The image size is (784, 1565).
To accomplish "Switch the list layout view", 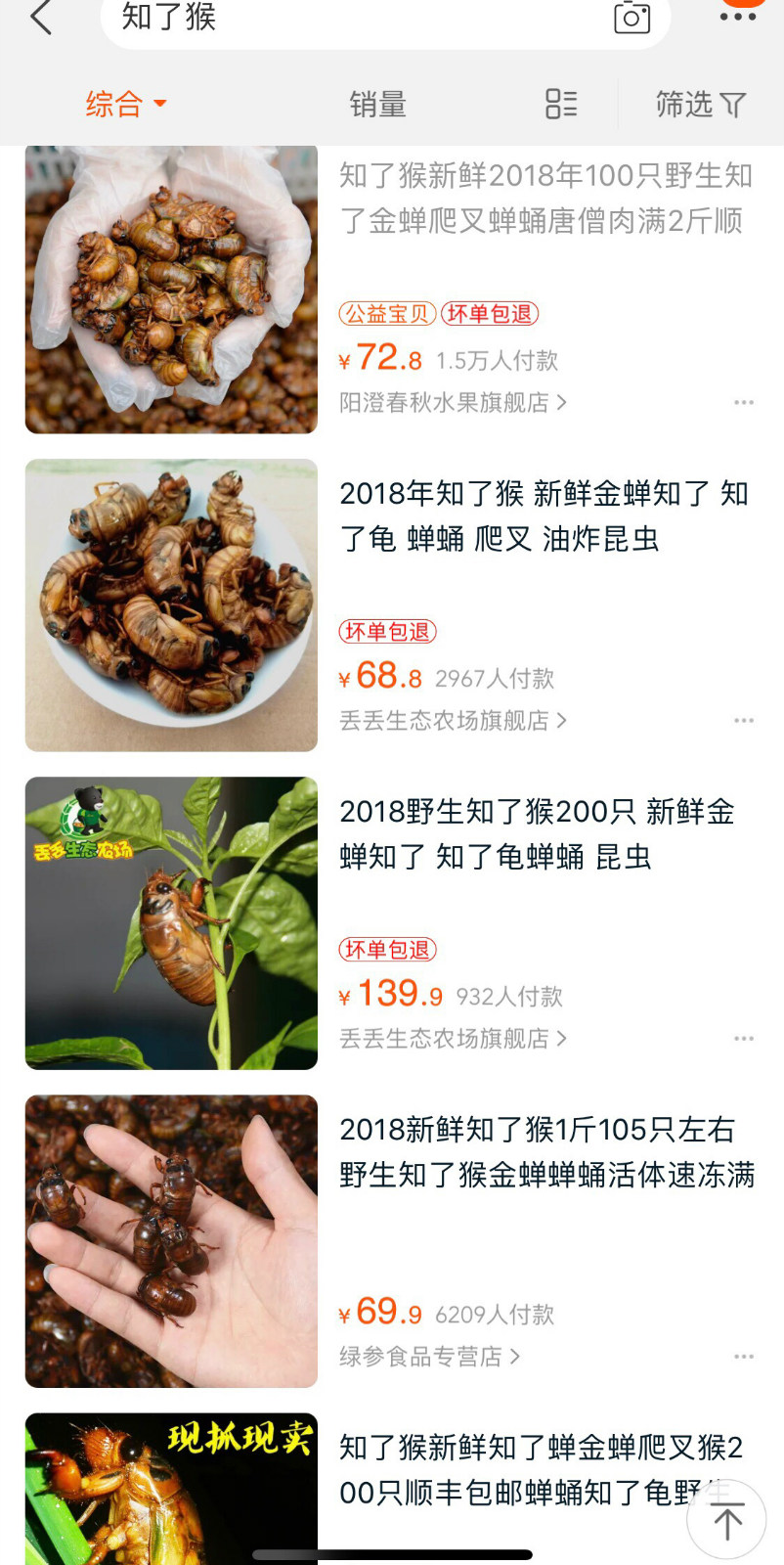I will [561, 104].
